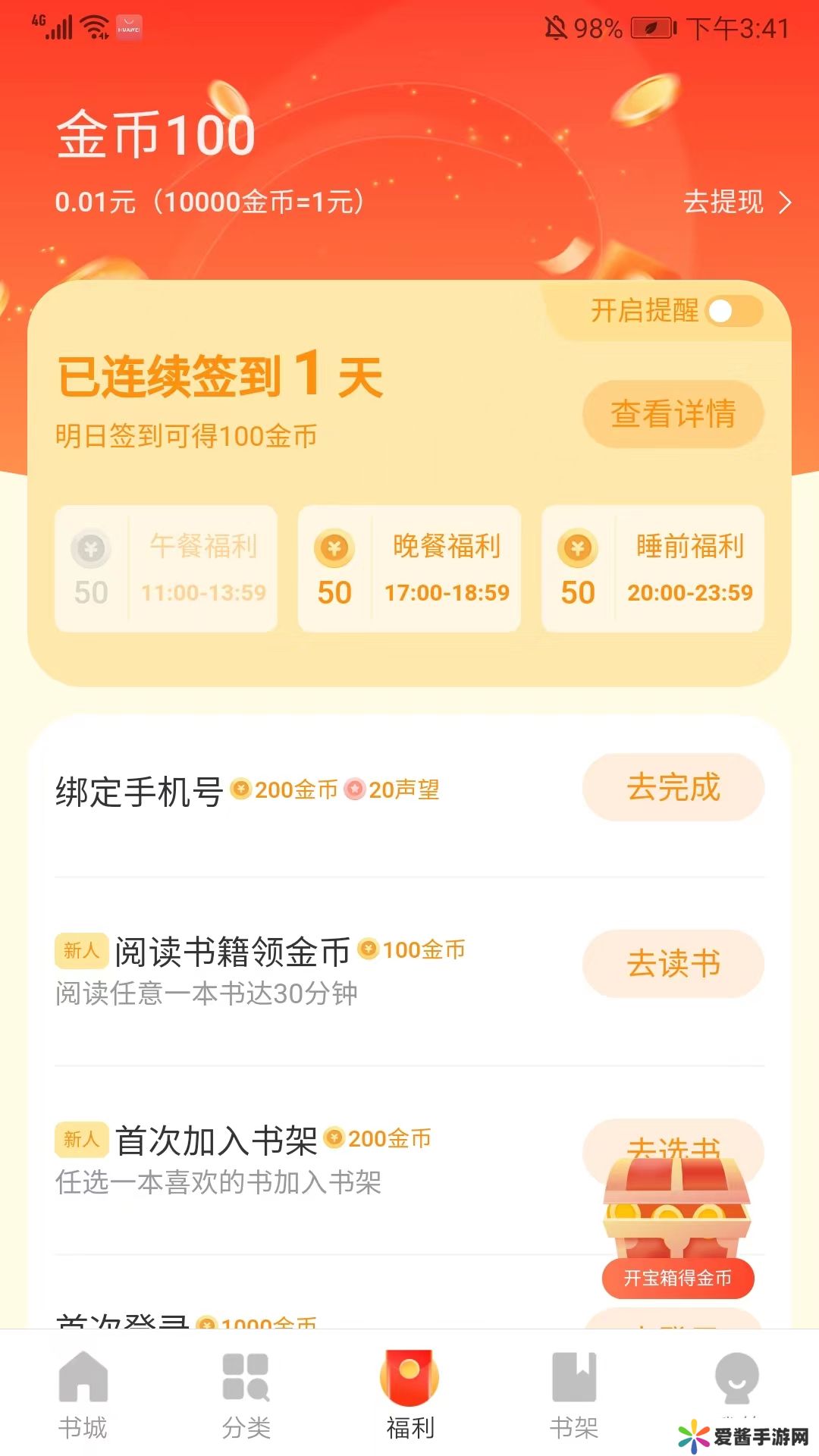Open 查看详情 sign-in details
The width and height of the screenshot is (819, 1456).
click(x=673, y=414)
